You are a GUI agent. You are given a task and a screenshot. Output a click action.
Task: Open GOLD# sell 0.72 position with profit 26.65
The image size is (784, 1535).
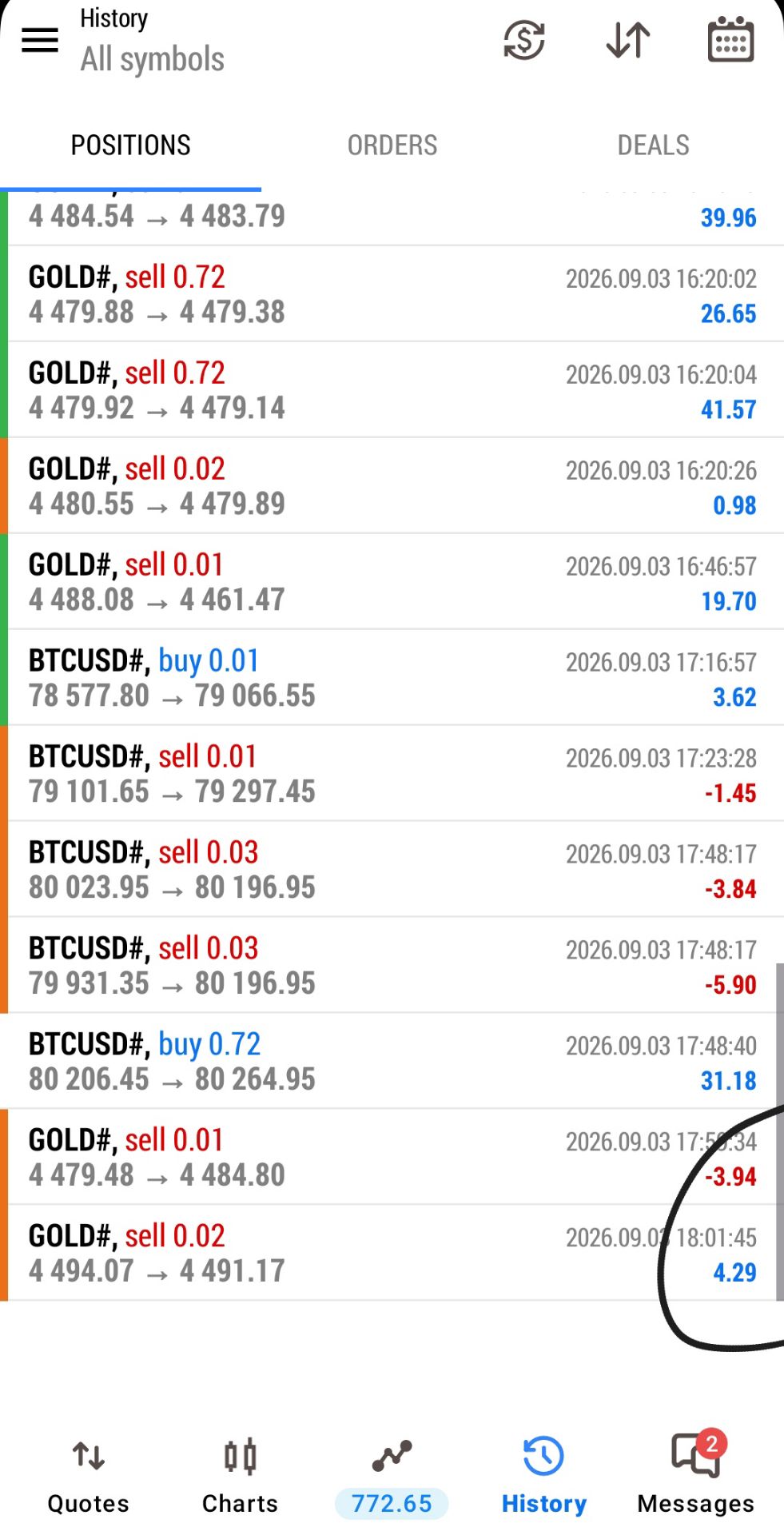(392, 294)
